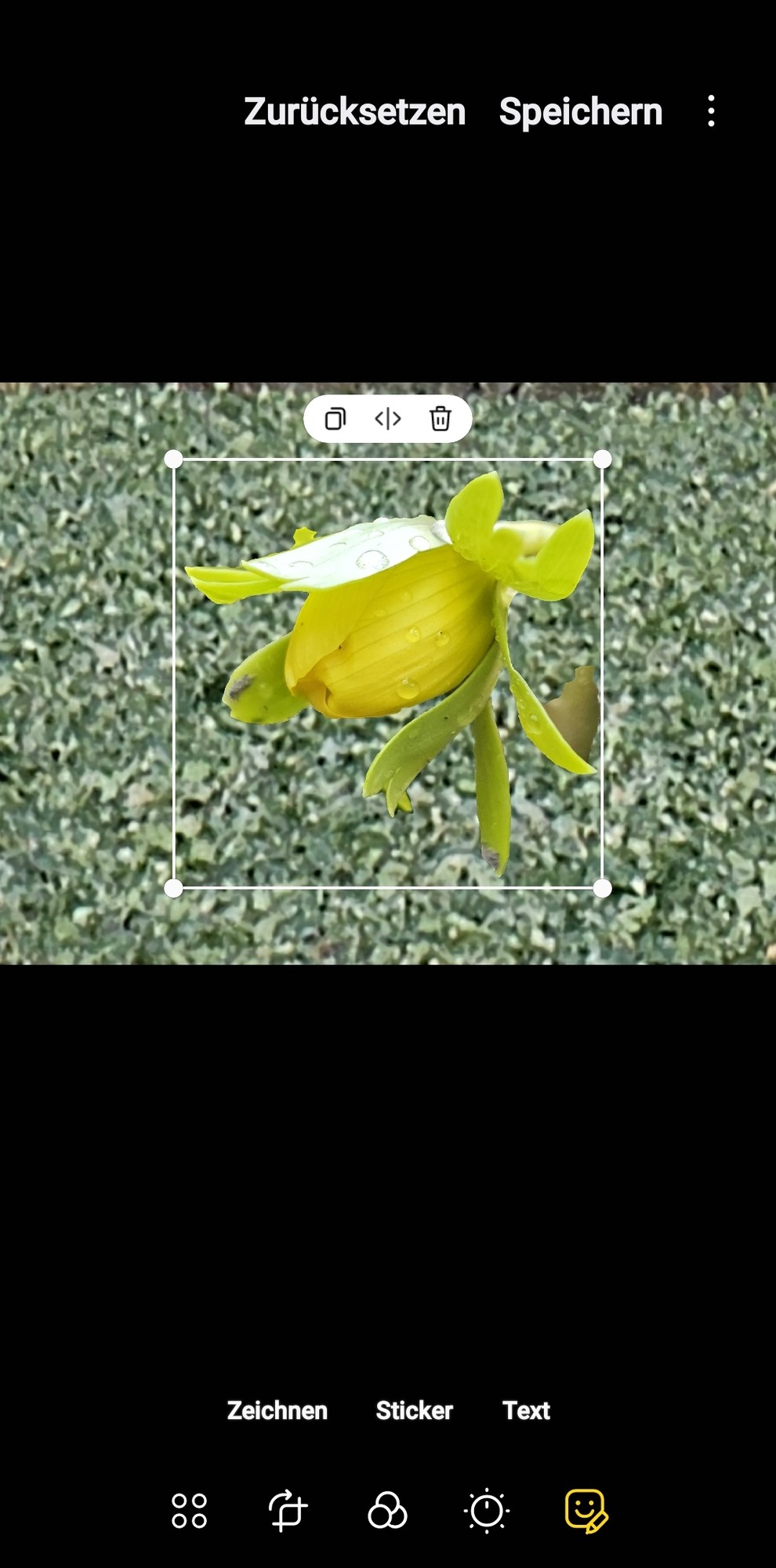
Task: Tap Zurücksetzen to reset edits
Action: pyautogui.click(x=354, y=111)
